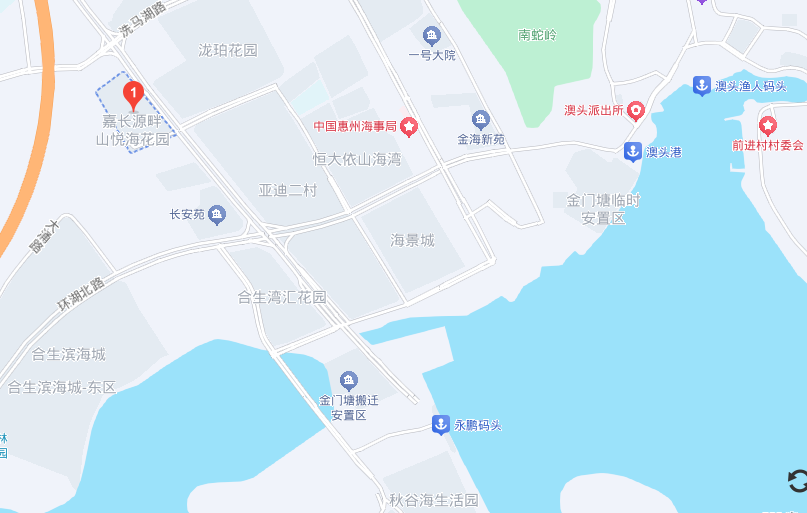Select the 长安苑 building marker
The image size is (807, 513).
click(218, 214)
